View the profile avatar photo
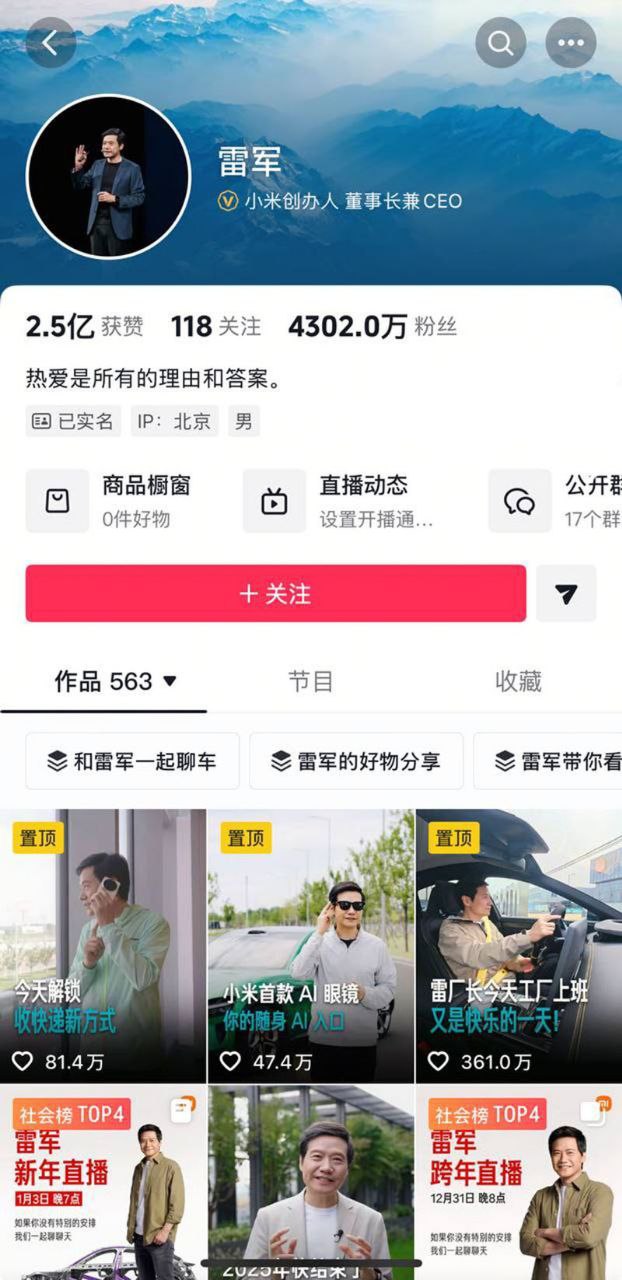 [108, 177]
